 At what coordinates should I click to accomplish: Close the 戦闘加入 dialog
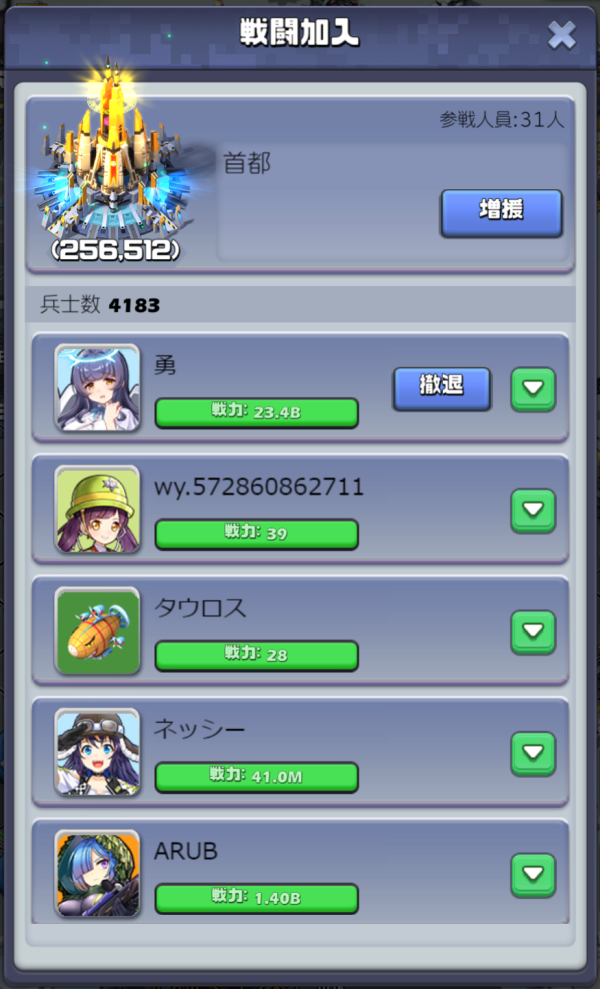tap(562, 36)
